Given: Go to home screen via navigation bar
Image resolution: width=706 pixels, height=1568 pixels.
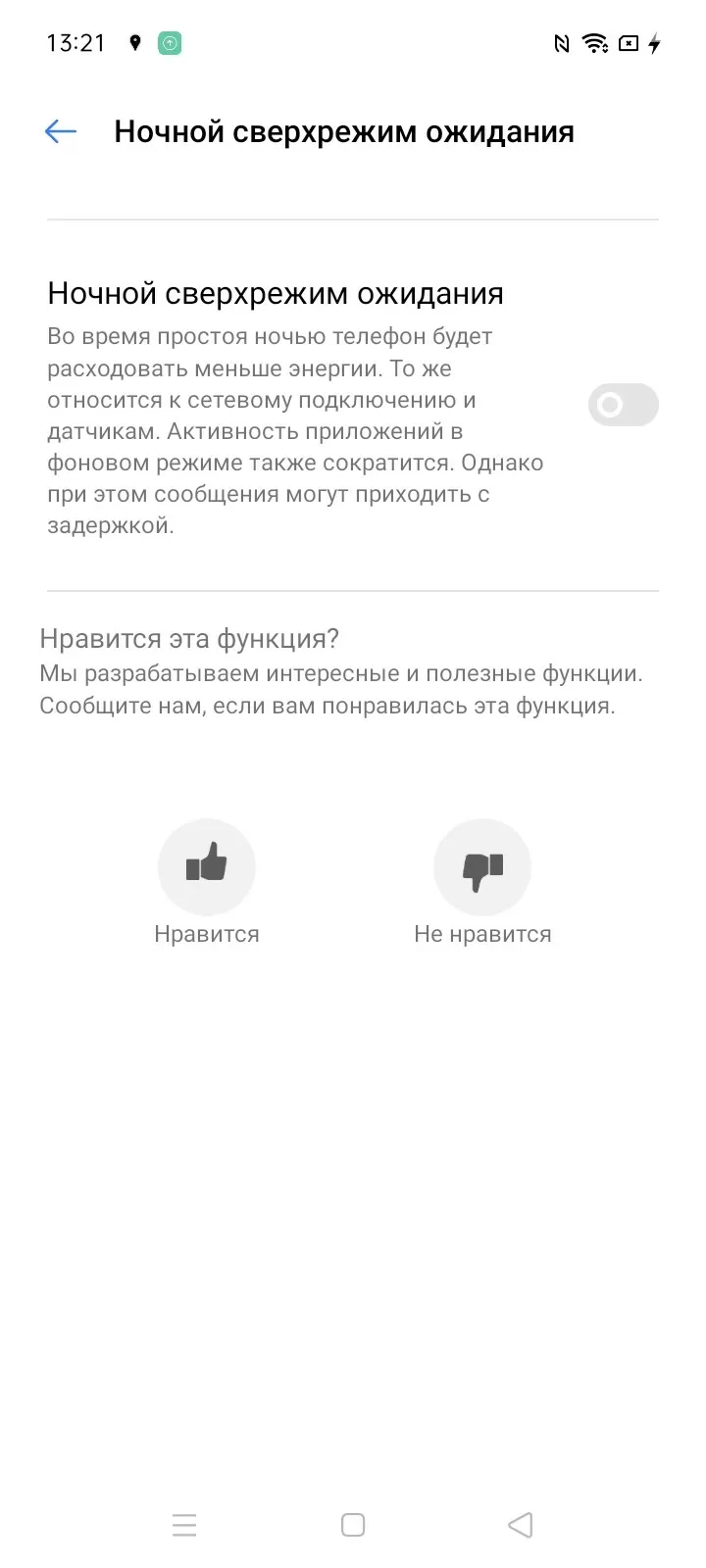Looking at the screenshot, I should coord(353,1525).
